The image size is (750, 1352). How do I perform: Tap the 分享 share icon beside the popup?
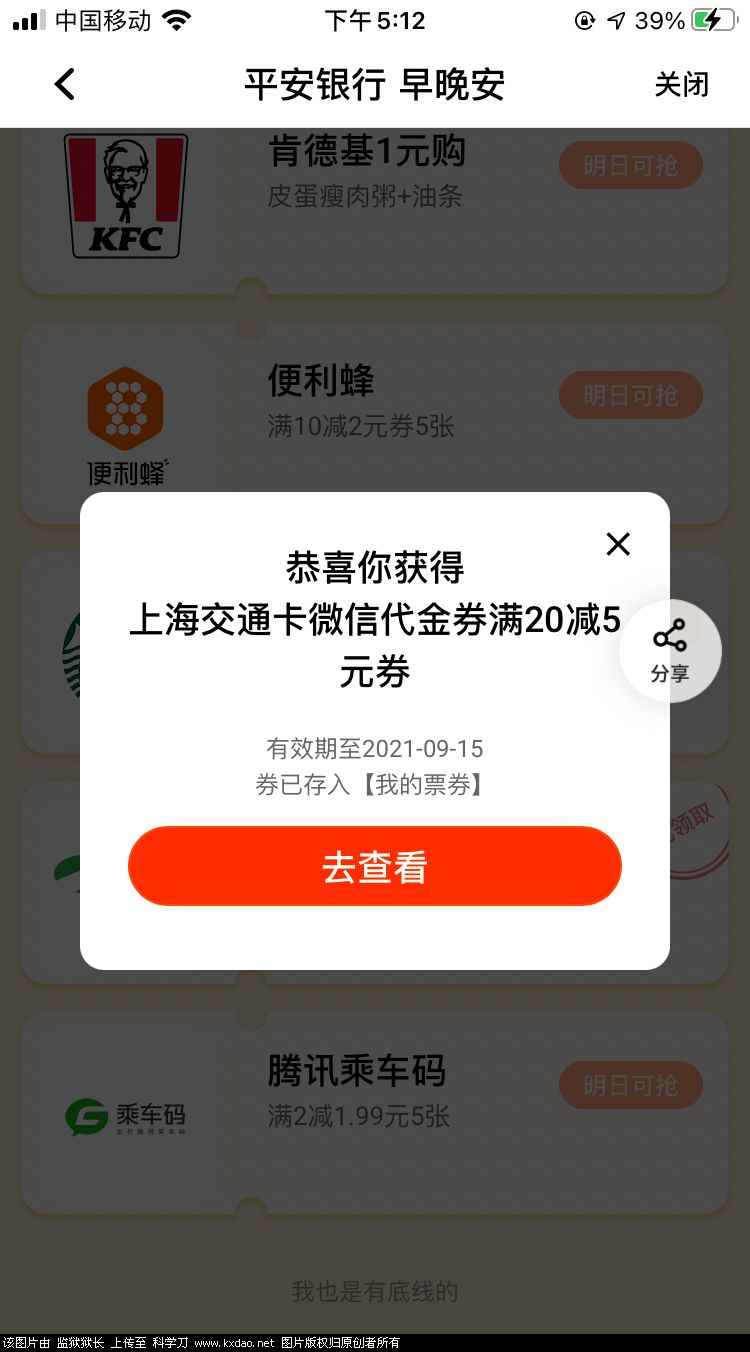coord(670,650)
